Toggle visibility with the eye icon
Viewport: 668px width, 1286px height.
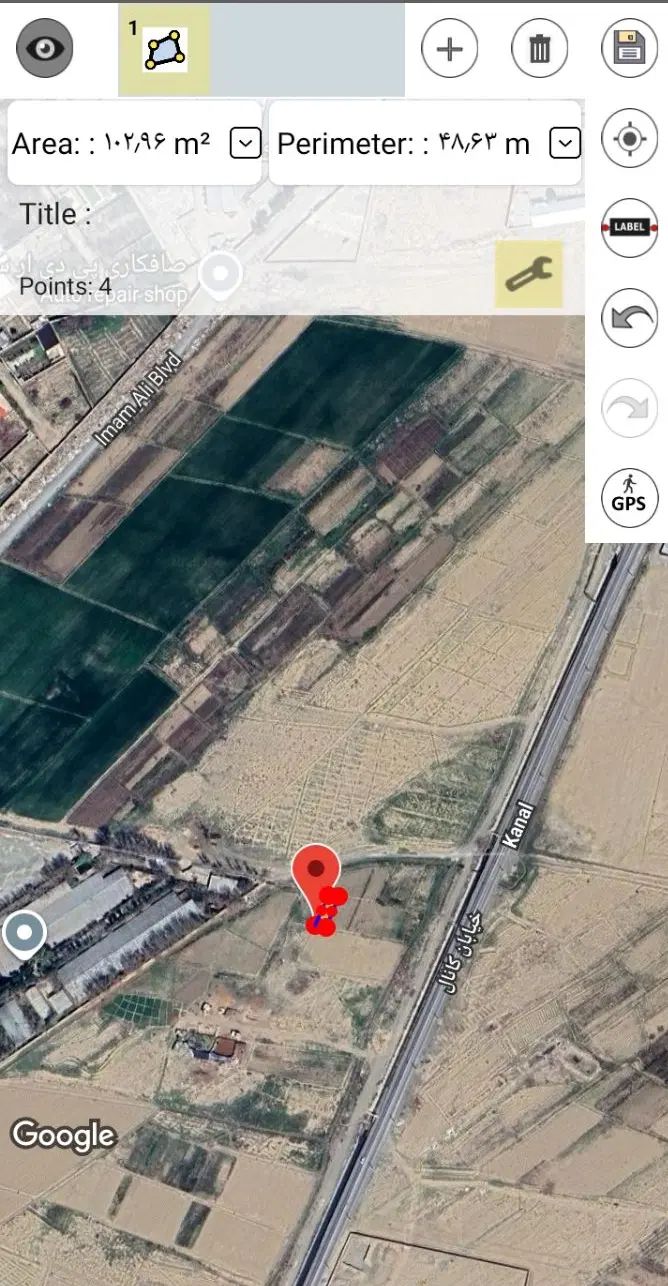pos(45,49)
